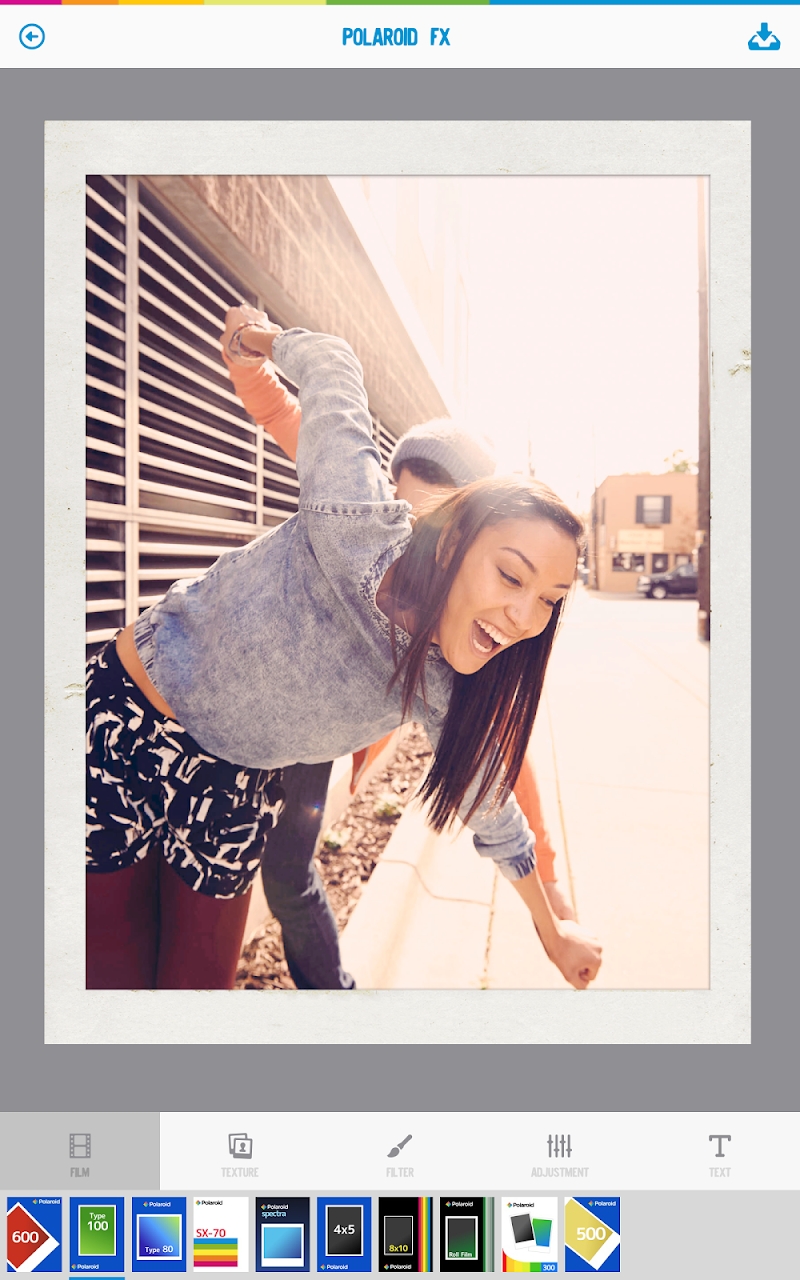Screen dimensions: 800x1280
Task: Apply the Type 80 film
Action: click(x=159, y=1234)
